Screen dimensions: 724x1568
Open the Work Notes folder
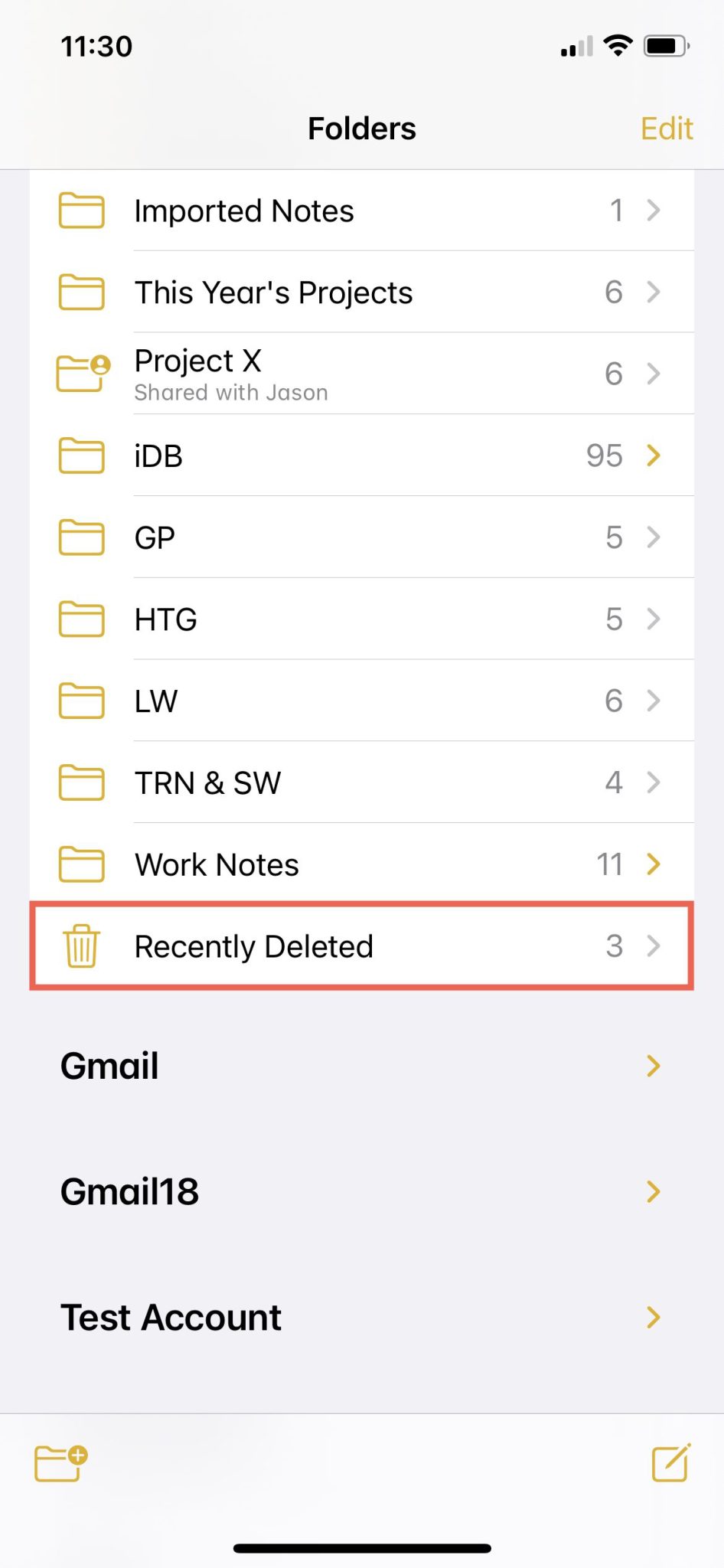361,864
